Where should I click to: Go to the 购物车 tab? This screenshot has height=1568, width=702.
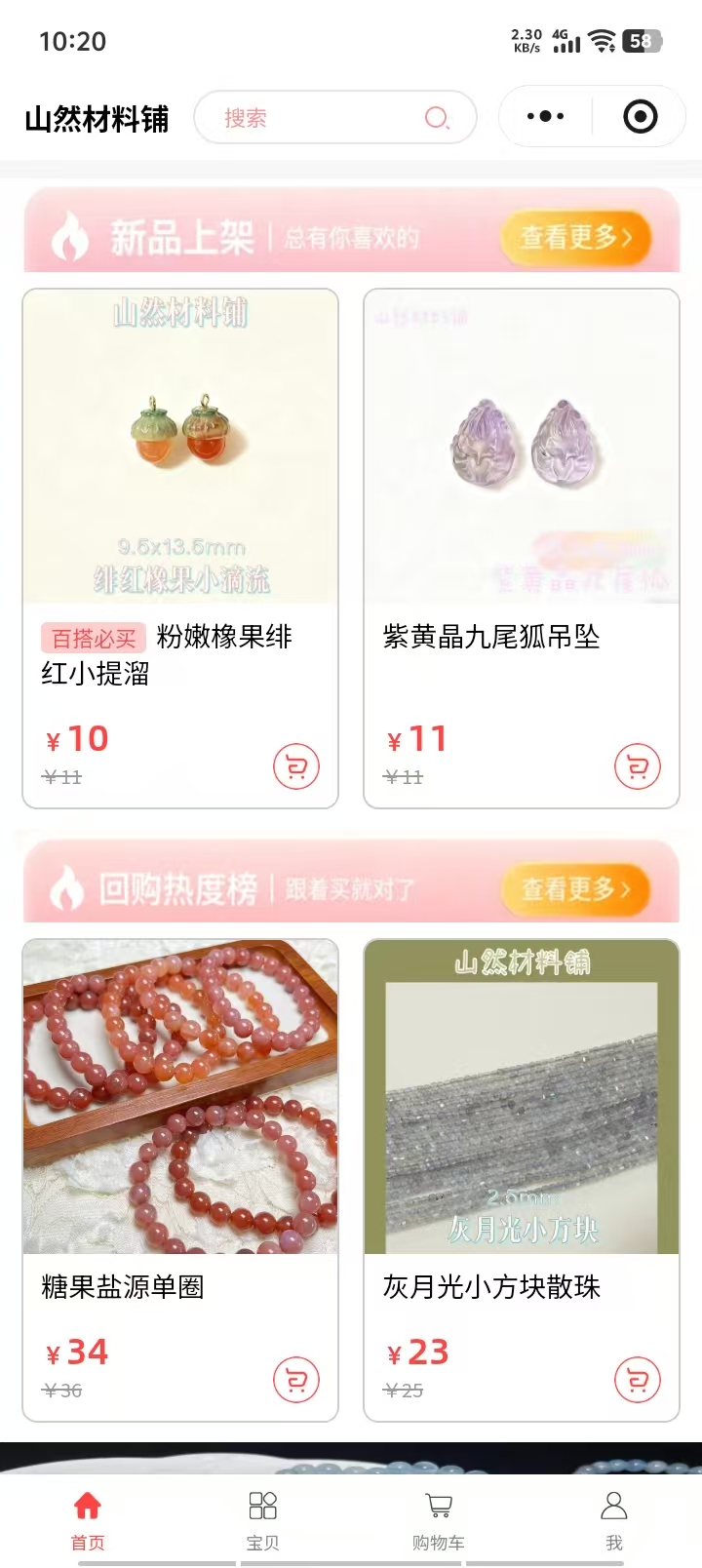click(439, 1519)
